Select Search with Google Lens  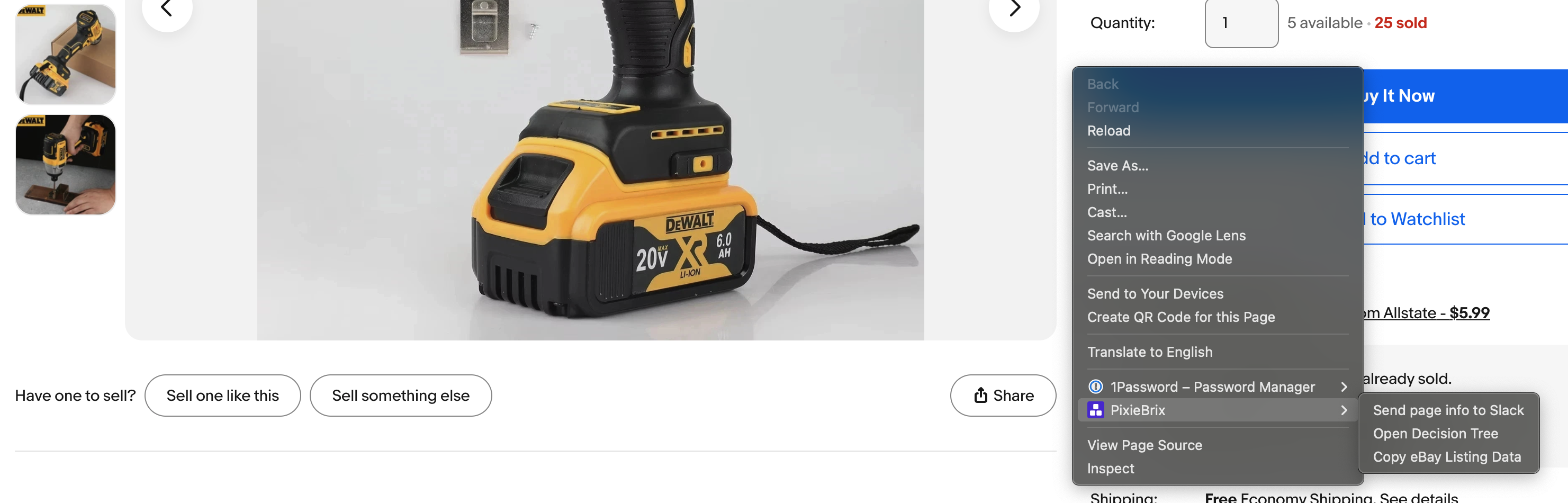point(1166,236)
